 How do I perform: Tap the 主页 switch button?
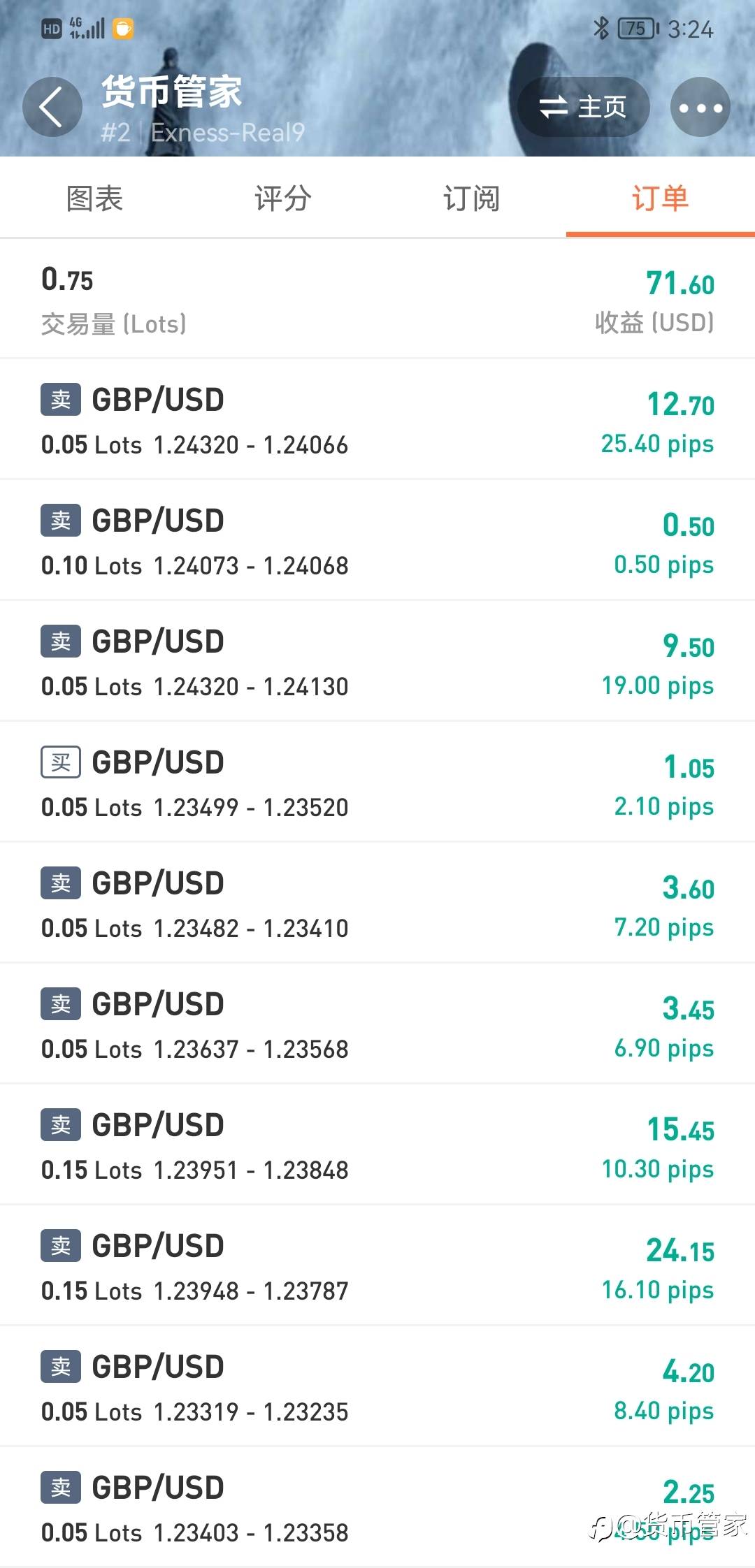584,107
